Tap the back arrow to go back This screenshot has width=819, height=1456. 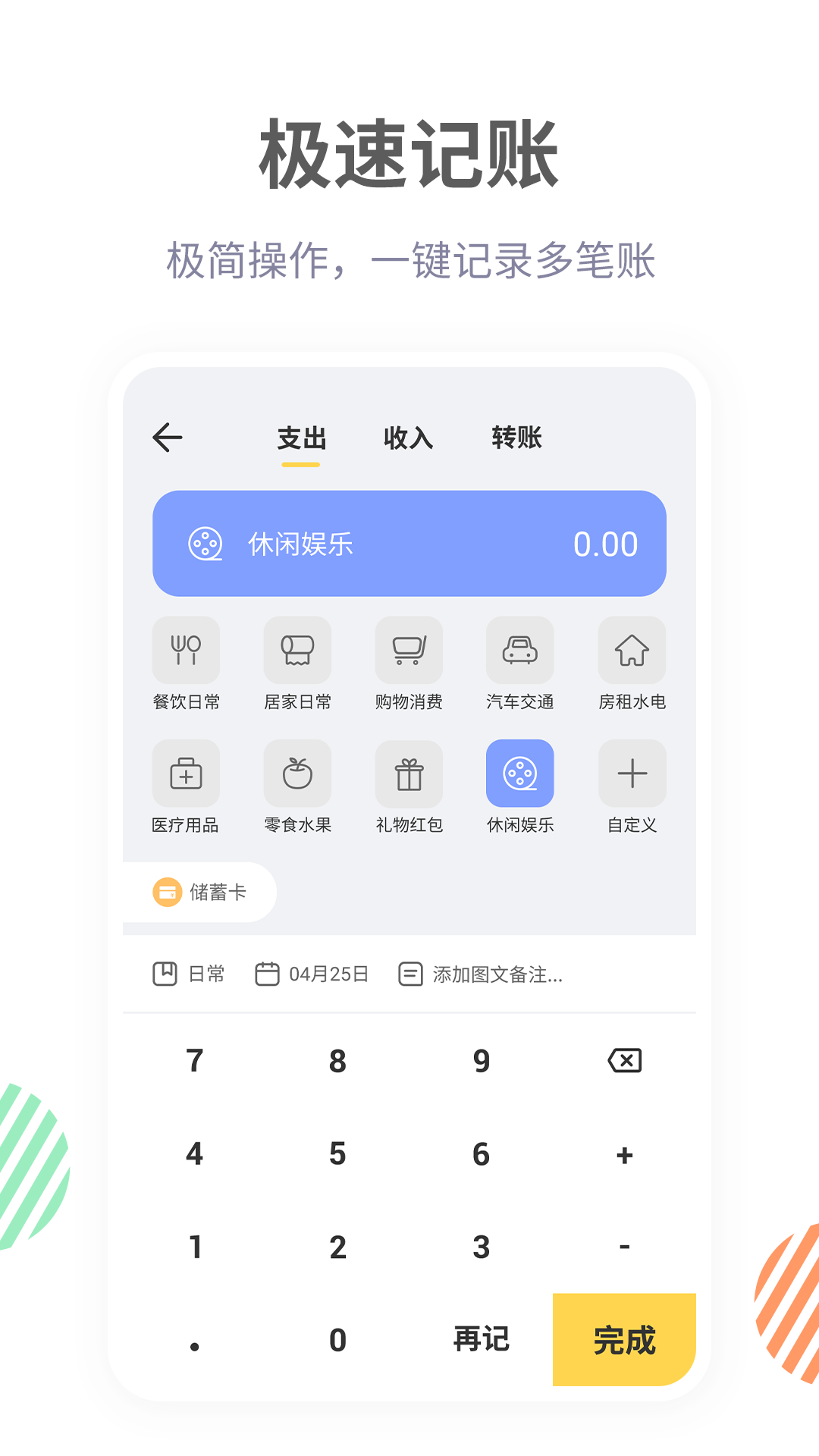pos(168,438)
